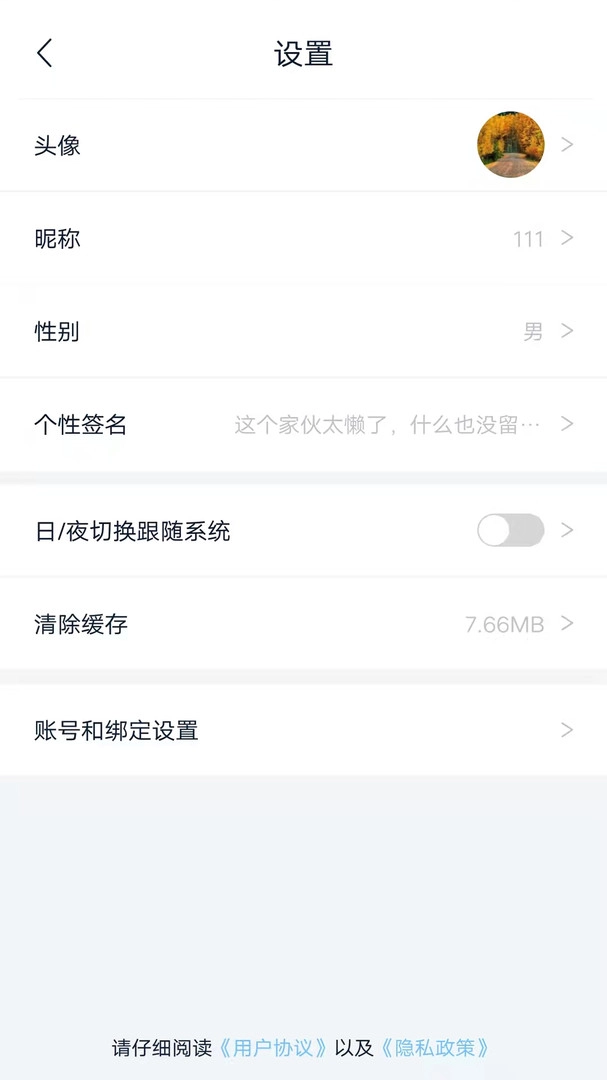Go back using the top-left arrow
The image size is (607, 1080).
coord(44,53)
